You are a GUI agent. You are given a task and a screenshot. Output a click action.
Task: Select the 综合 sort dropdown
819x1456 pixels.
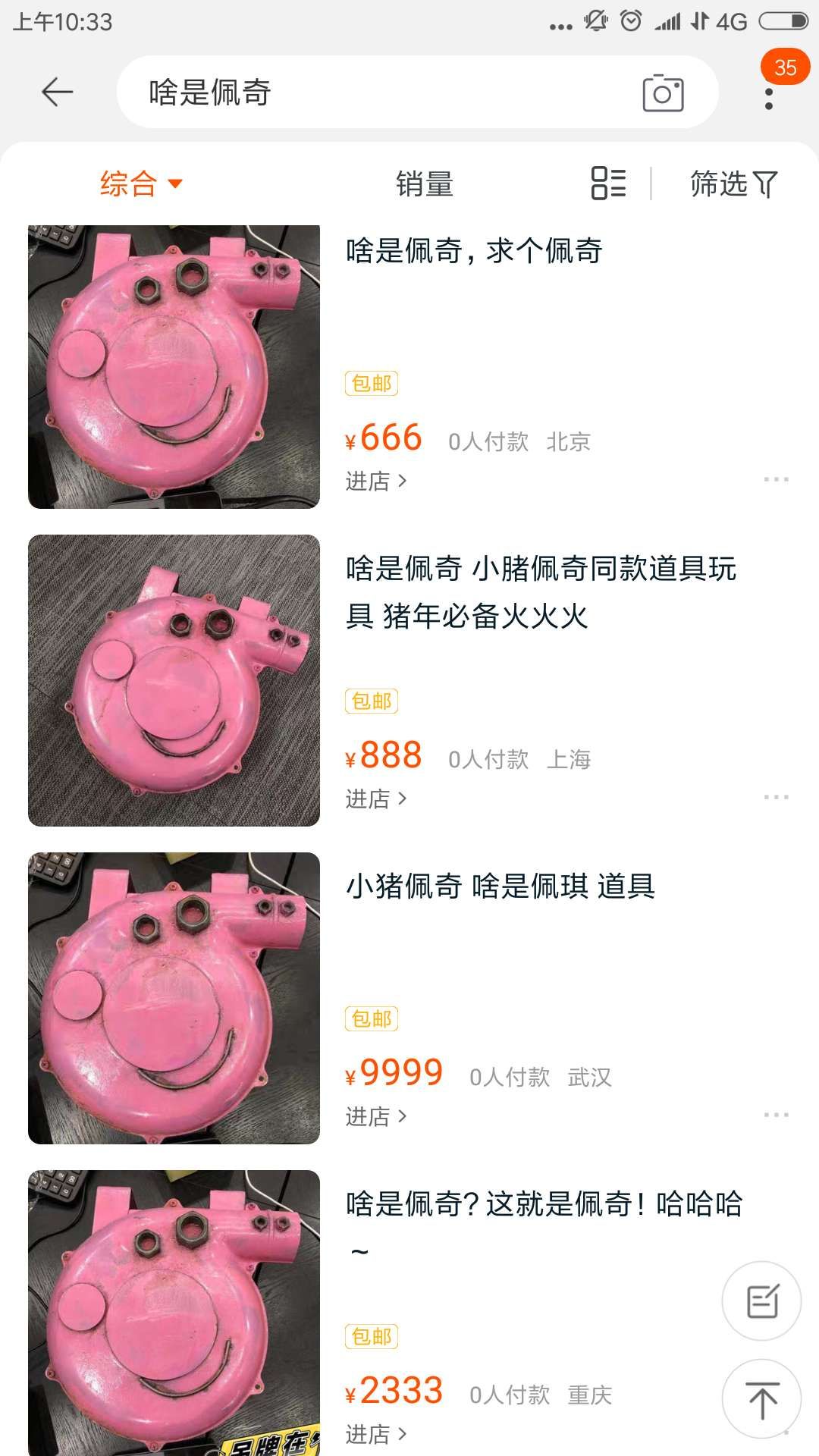(x=141, y=184)
